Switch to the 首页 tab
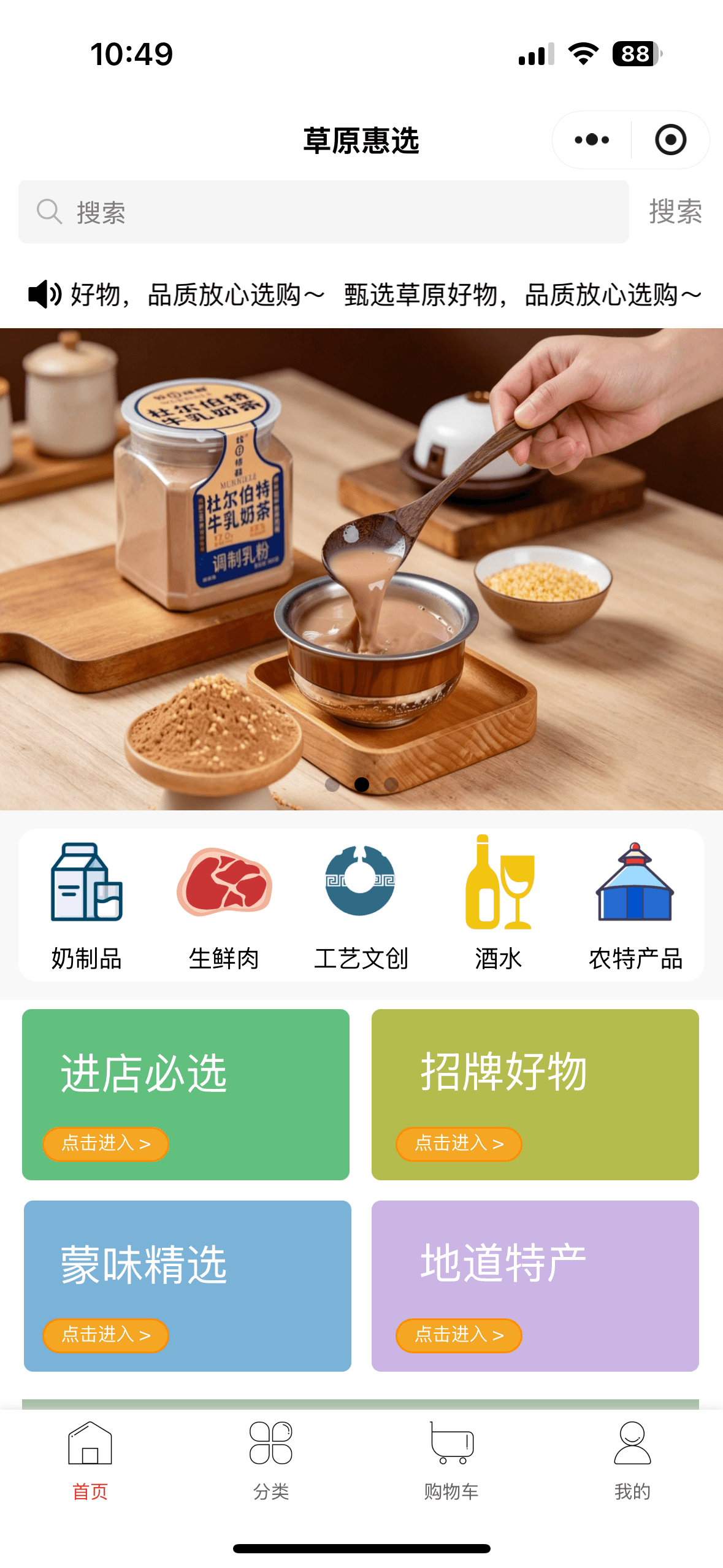The width and height of the screenshot is (723, 1568). click(x=90, y=1461)
